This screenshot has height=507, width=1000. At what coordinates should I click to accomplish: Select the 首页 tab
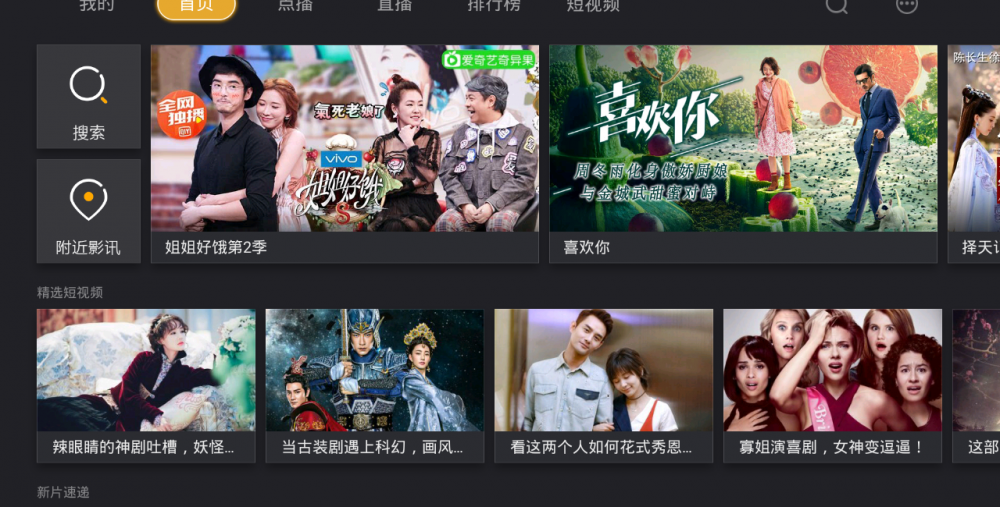[x=196, y=7]
